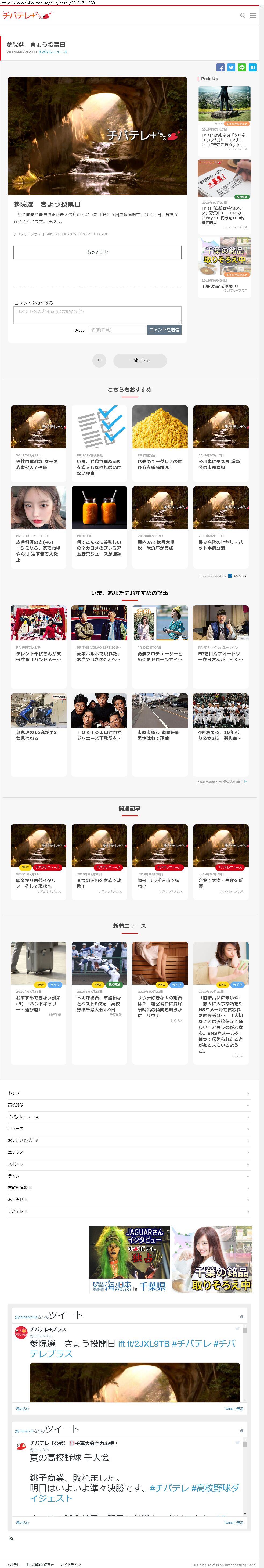The image size is (264, 1568).
Task: Submit with the コメントを送信 button
Action: click(x=164, y=330)
